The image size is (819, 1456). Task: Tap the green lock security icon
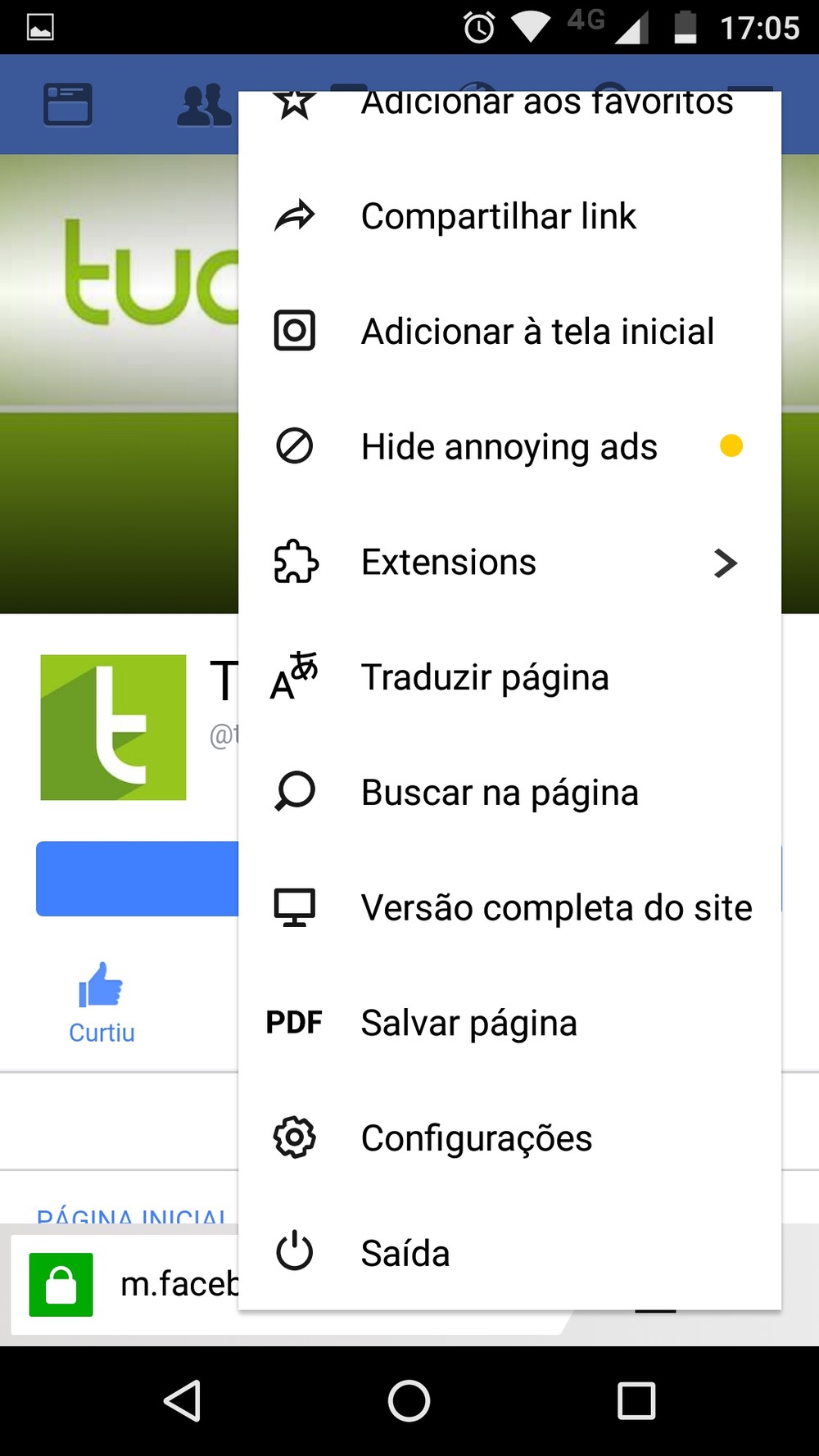(61, 1284)
